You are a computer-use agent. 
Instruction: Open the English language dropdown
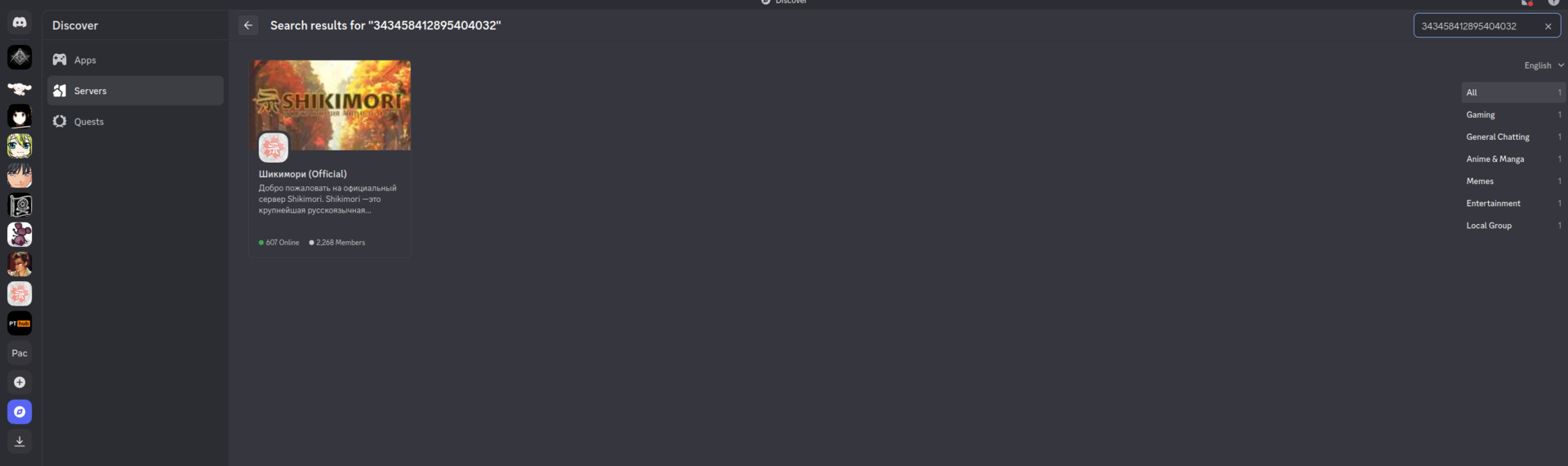[x=1543, y=65]
